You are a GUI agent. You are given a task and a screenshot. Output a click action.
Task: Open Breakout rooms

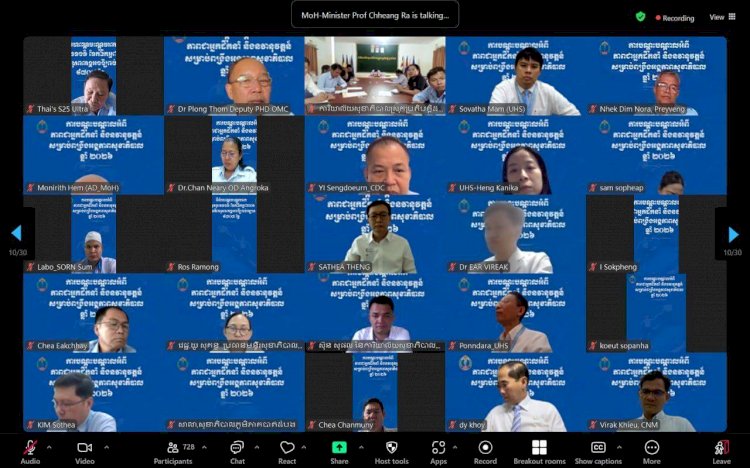coord(539,449)
